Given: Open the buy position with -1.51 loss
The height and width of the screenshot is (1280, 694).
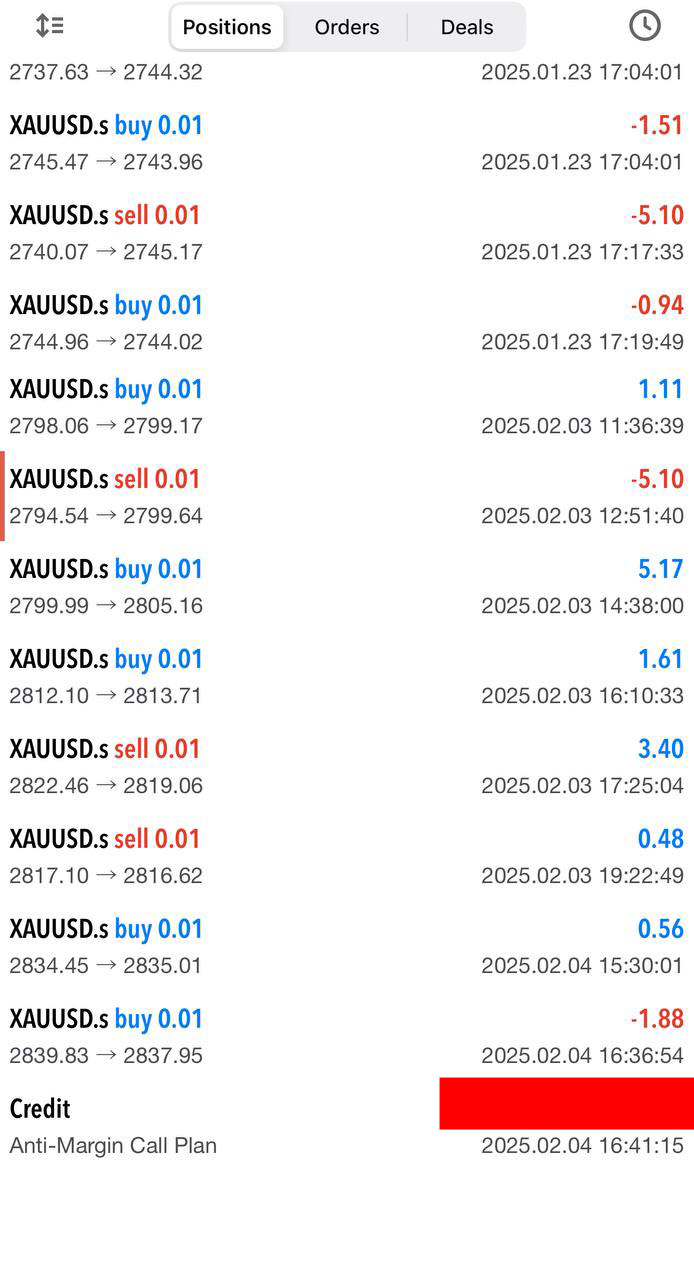Looking at the screenshot, I should 347,143.
